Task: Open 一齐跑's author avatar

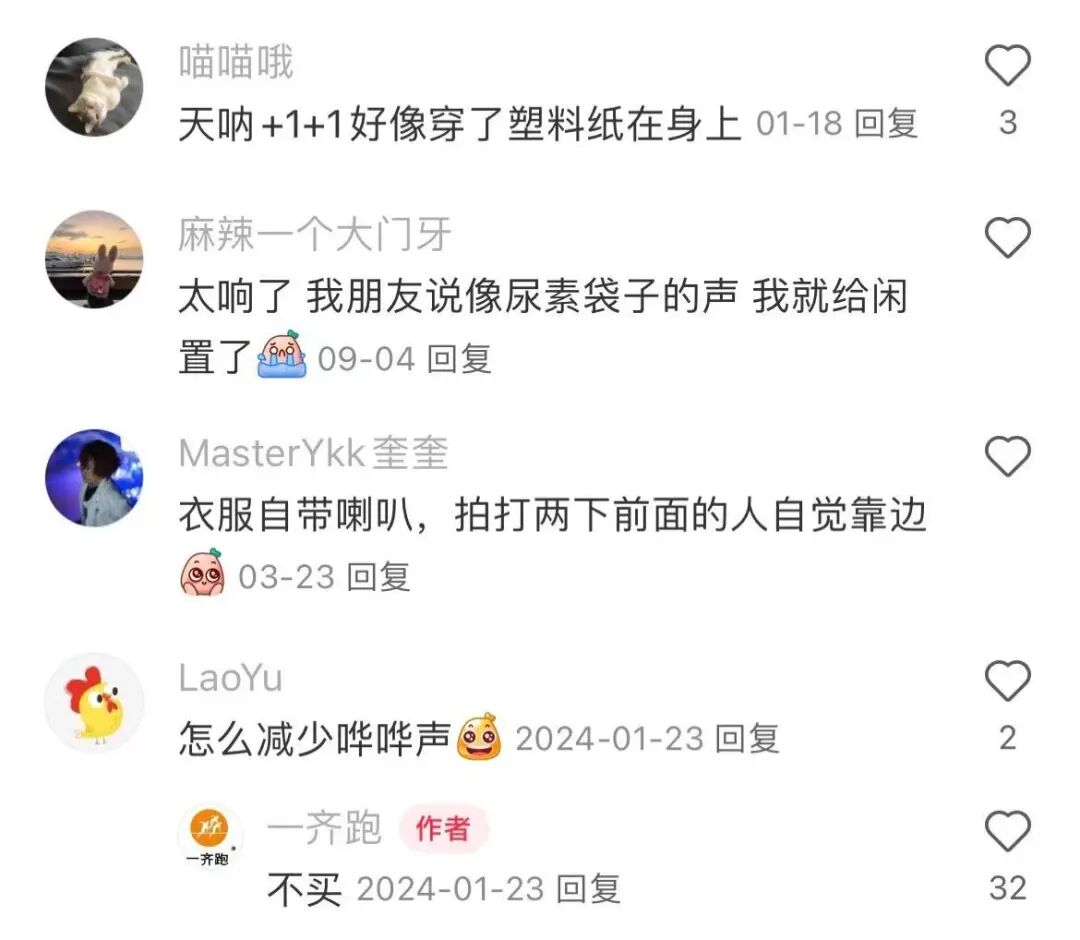Action: [209, 838]
